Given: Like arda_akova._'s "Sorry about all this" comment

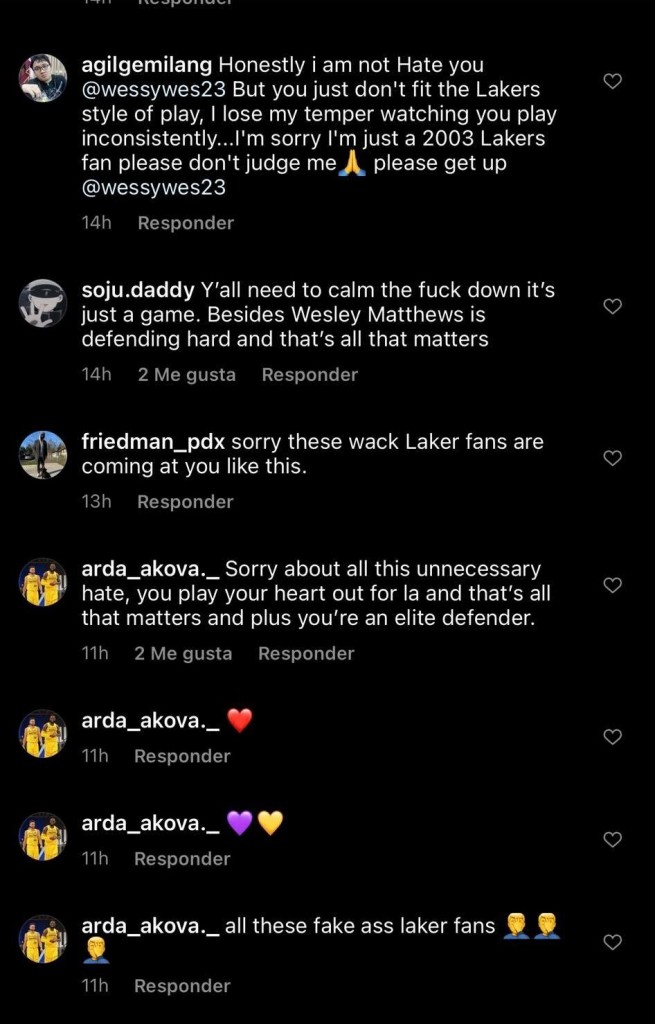Looking at the screenshot, I should click(x=613, y=584).
